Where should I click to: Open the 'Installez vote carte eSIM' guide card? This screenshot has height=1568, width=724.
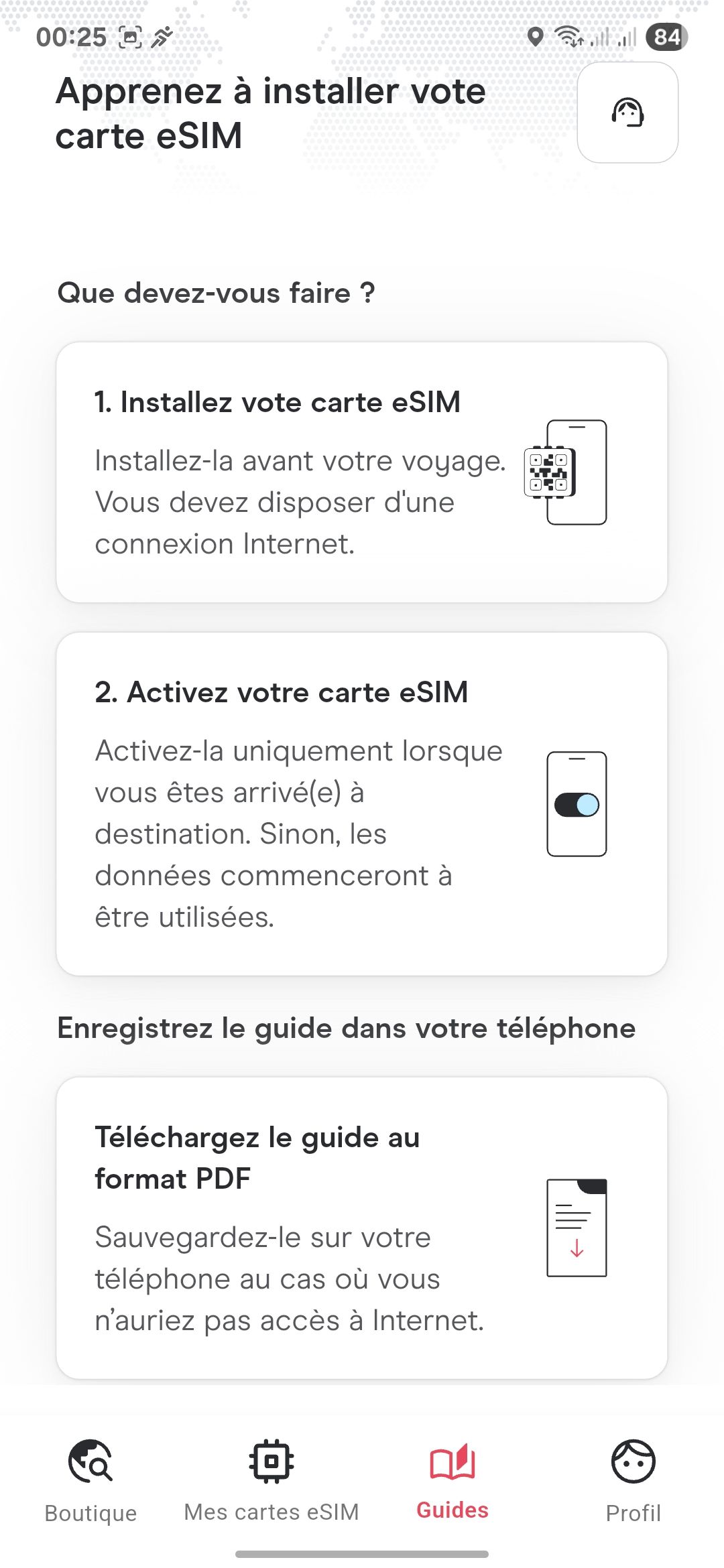point(362,472)
